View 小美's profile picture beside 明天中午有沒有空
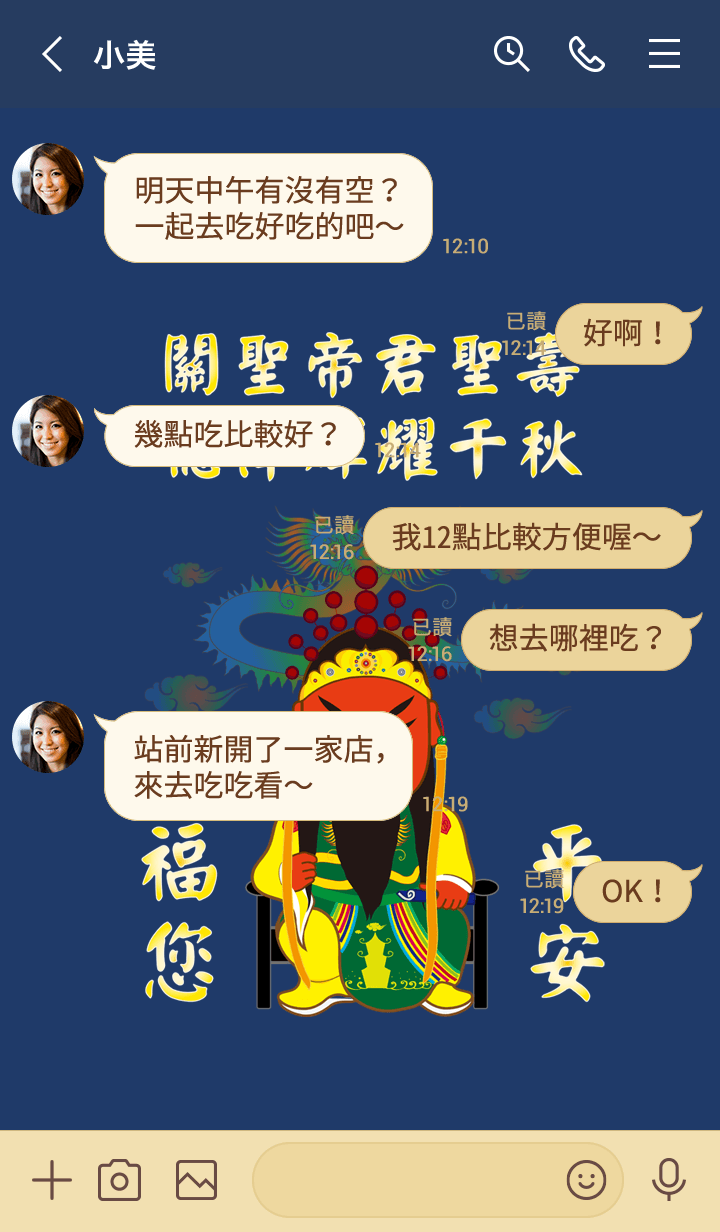720x1232 pixels. 48,179
